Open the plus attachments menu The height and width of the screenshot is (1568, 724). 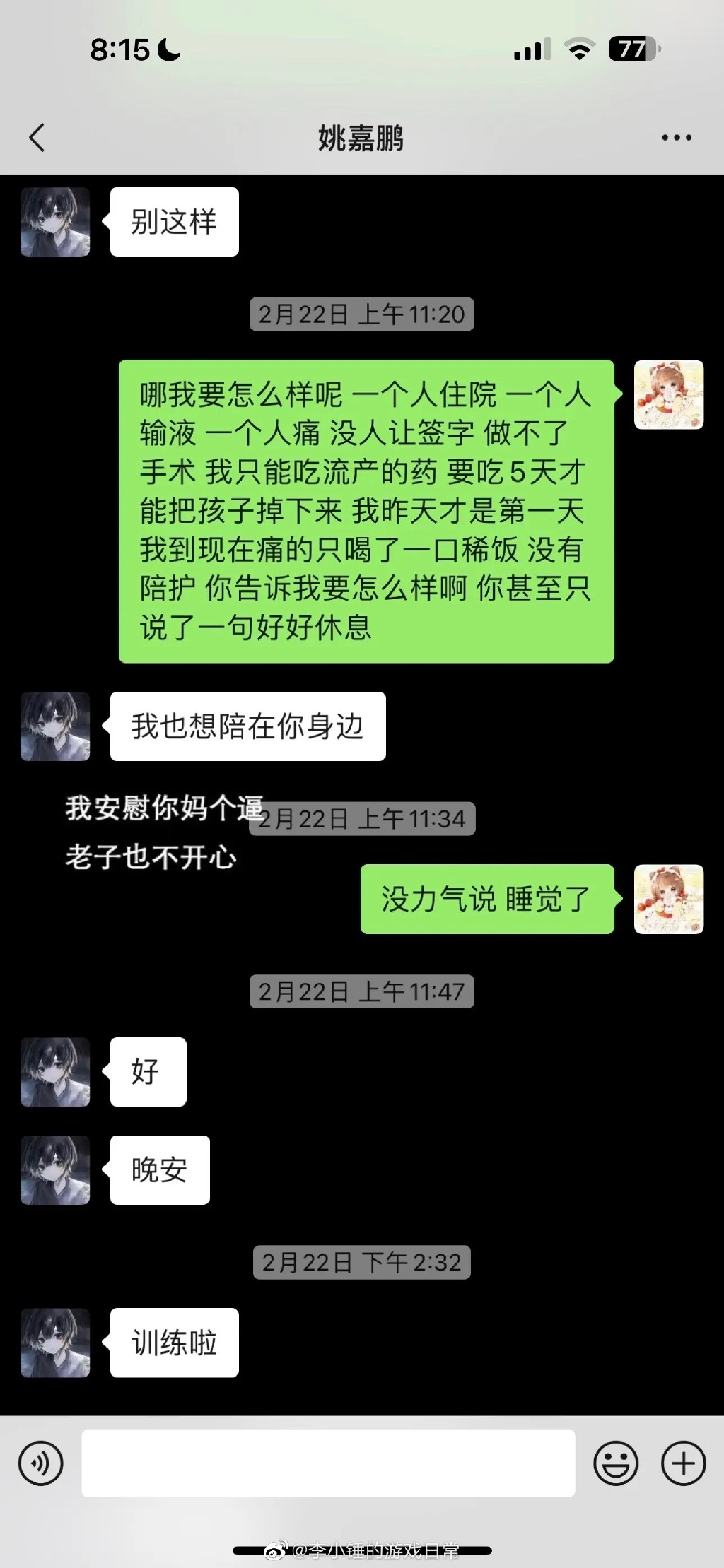[683, 1463]
